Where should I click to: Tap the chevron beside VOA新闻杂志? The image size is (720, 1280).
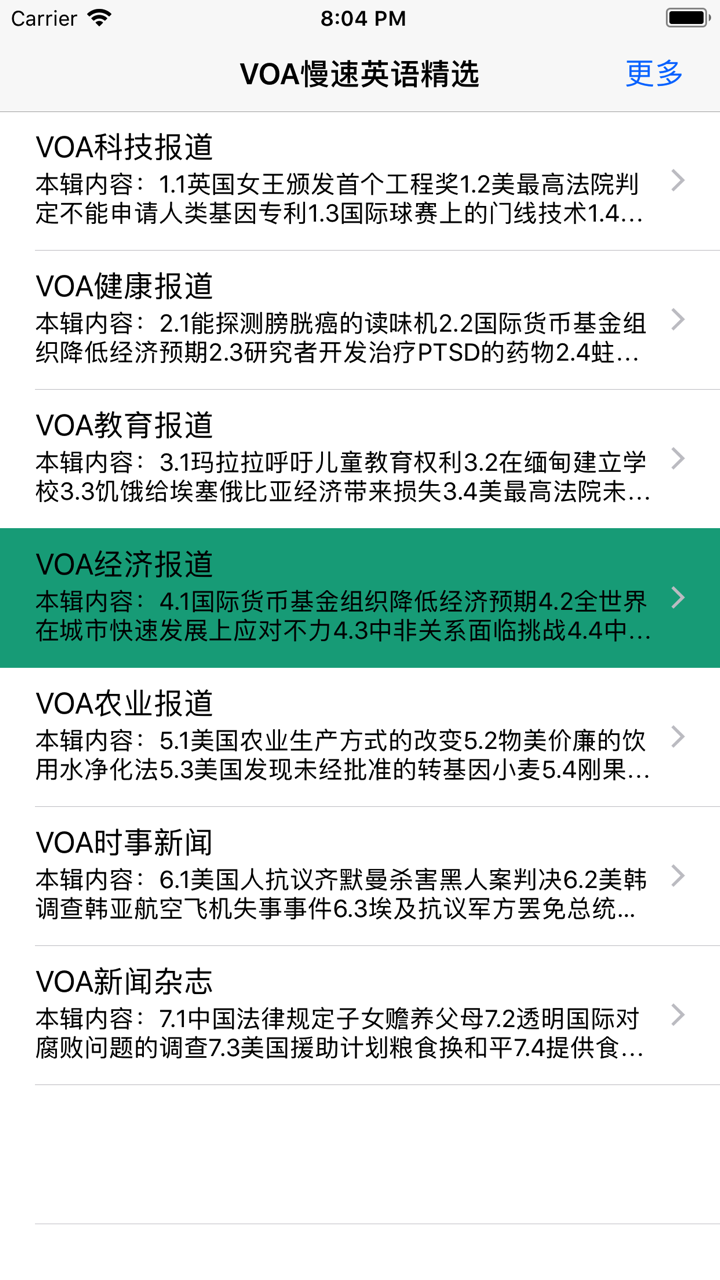click(678, 1013)
